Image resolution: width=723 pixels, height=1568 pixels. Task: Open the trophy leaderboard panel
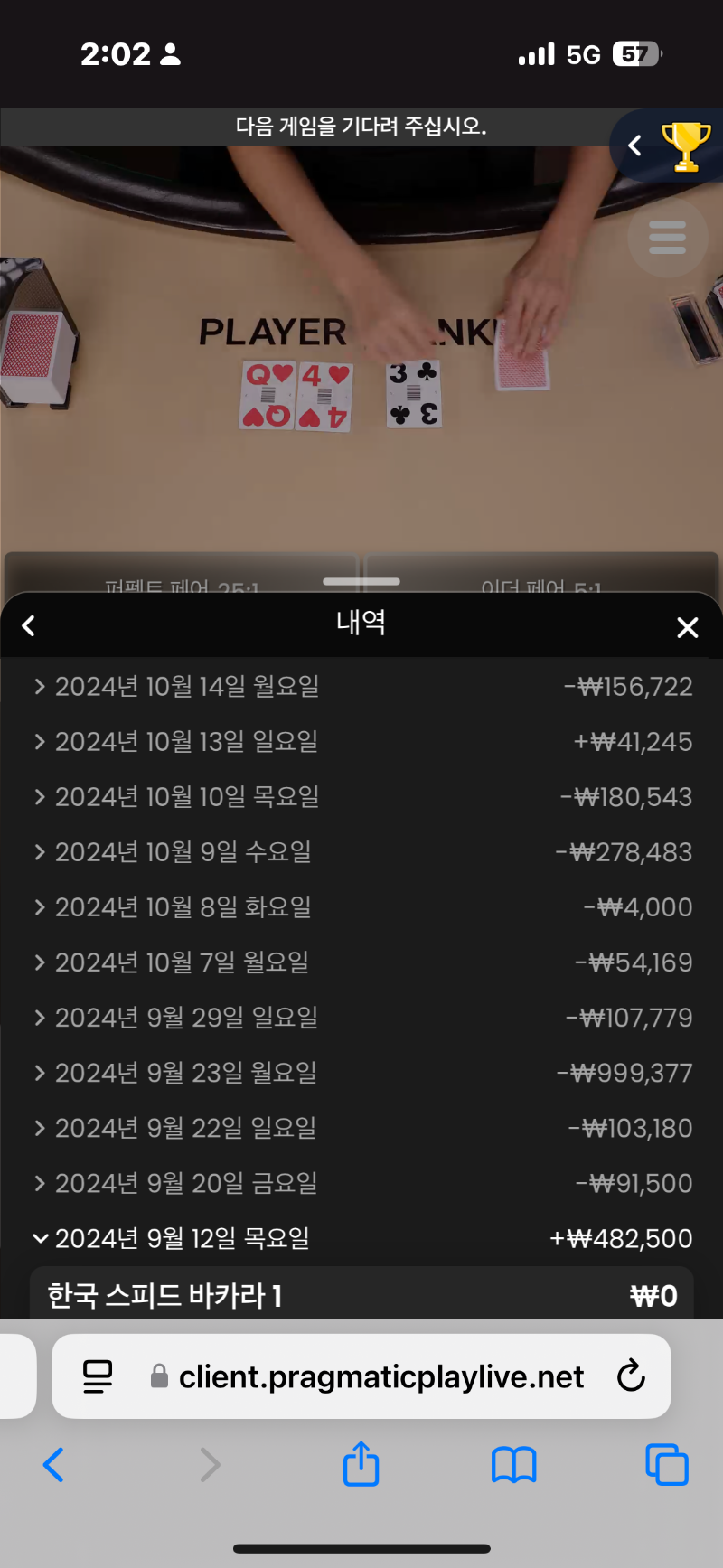pyautogui.click(x=686, y=146)
